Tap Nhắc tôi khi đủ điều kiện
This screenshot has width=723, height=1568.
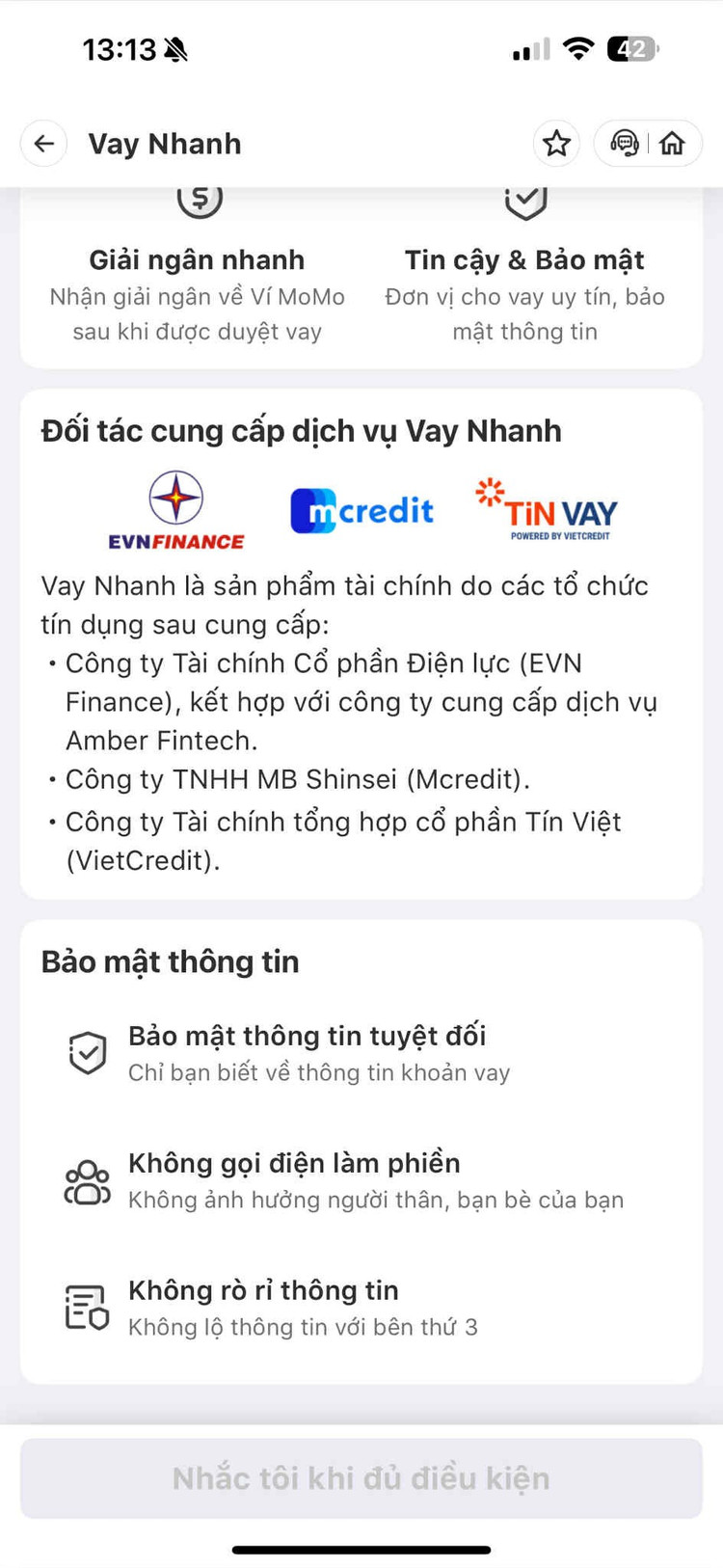(361, 1478)
